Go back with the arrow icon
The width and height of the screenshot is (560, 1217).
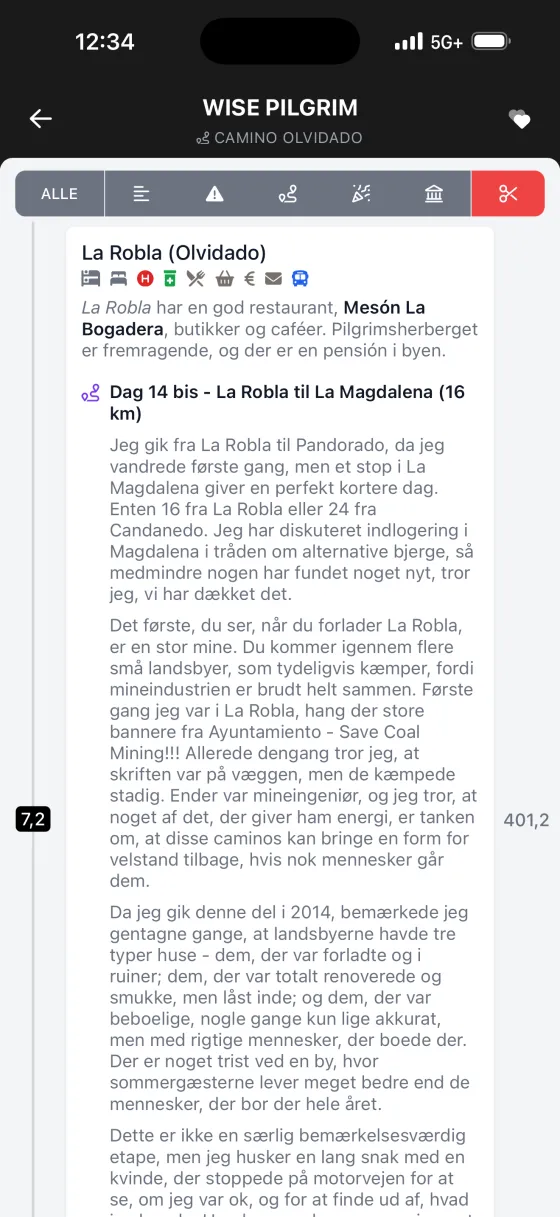(40, 119)
